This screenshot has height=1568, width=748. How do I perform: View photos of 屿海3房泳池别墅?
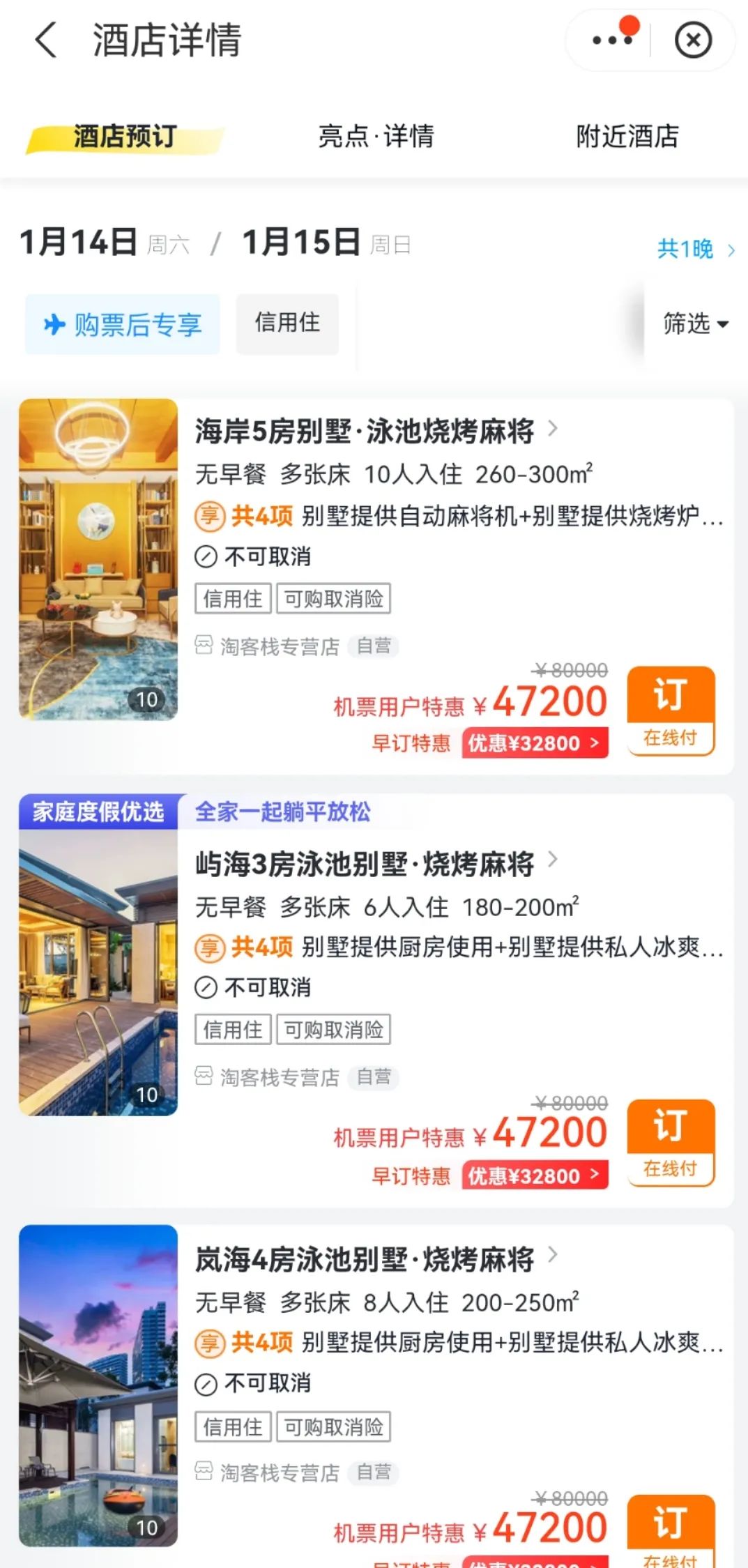click(x=98, y=972)
